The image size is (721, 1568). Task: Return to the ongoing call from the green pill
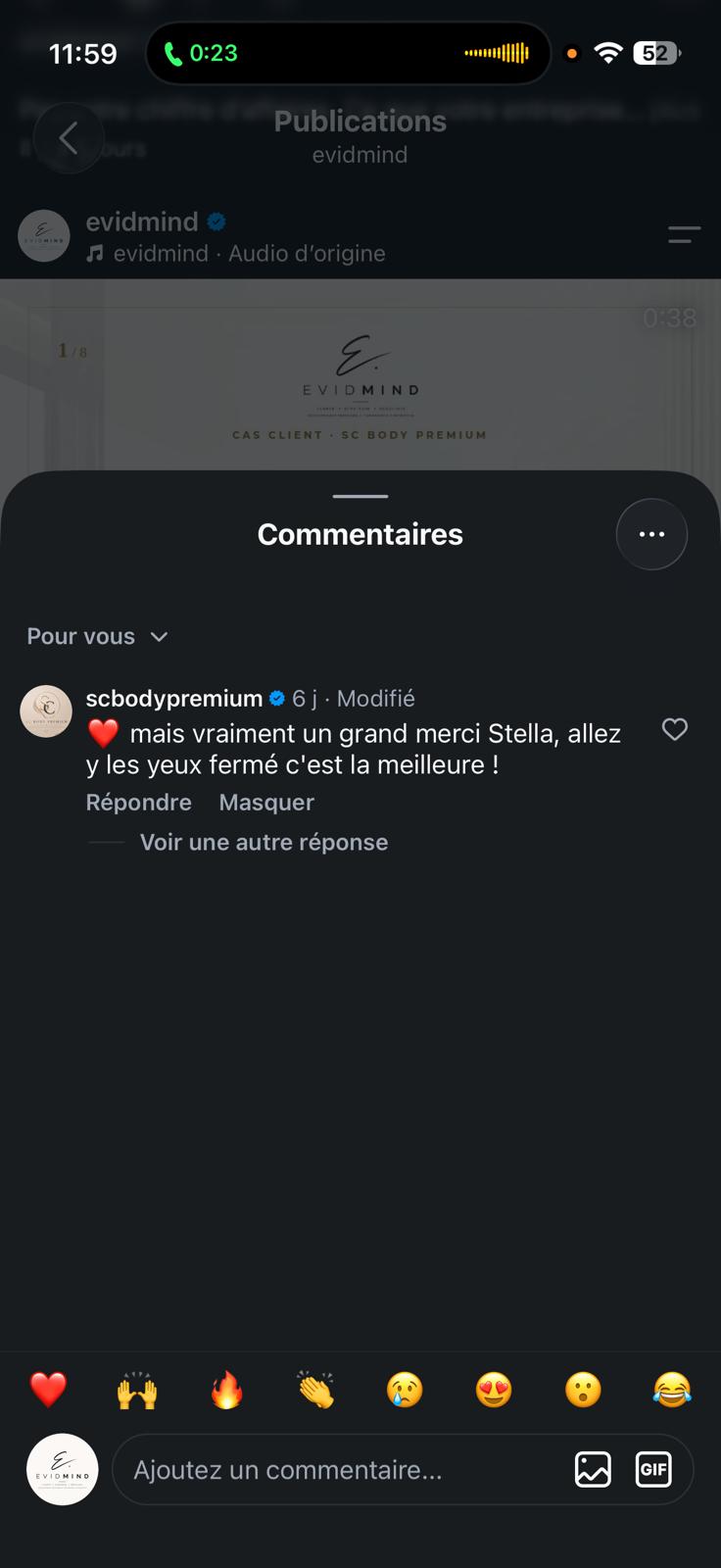pyautogui.click(x=201, y=53)
